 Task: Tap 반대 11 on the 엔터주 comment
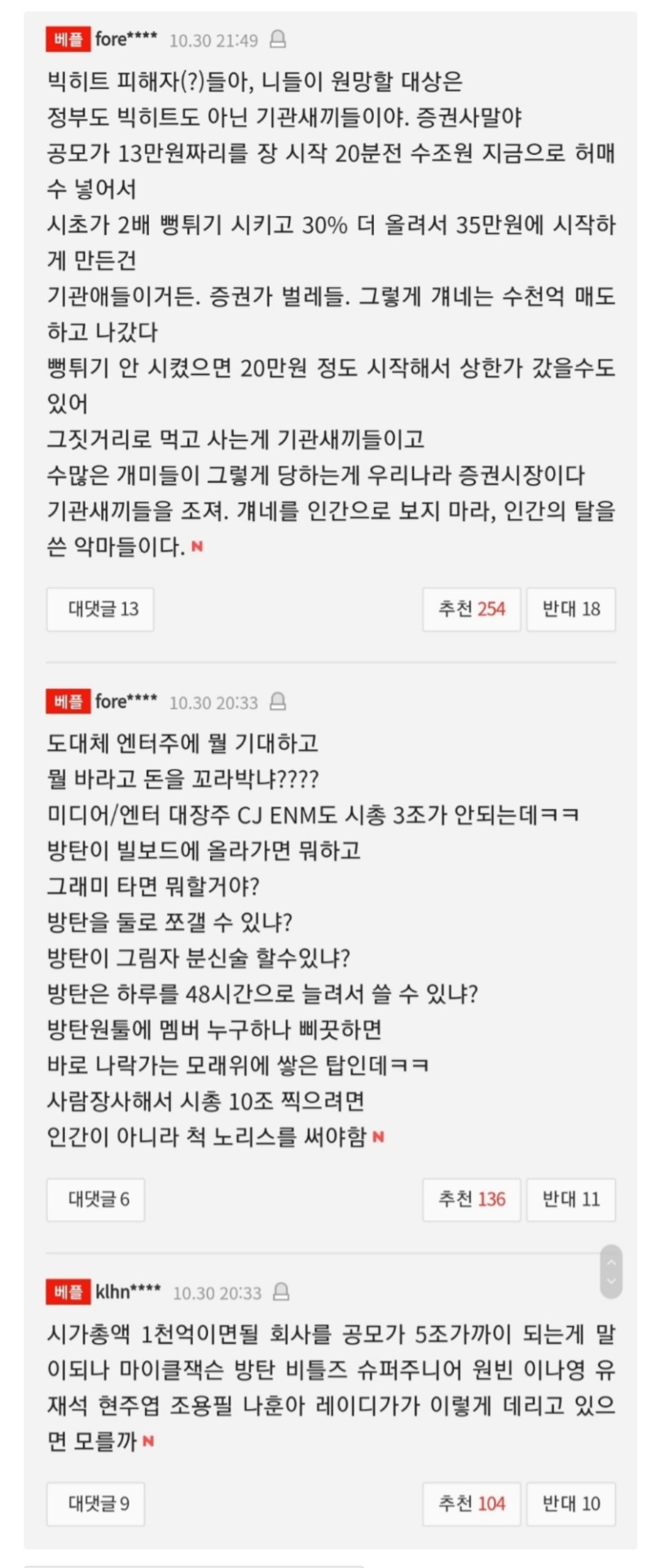[570, 1199]
